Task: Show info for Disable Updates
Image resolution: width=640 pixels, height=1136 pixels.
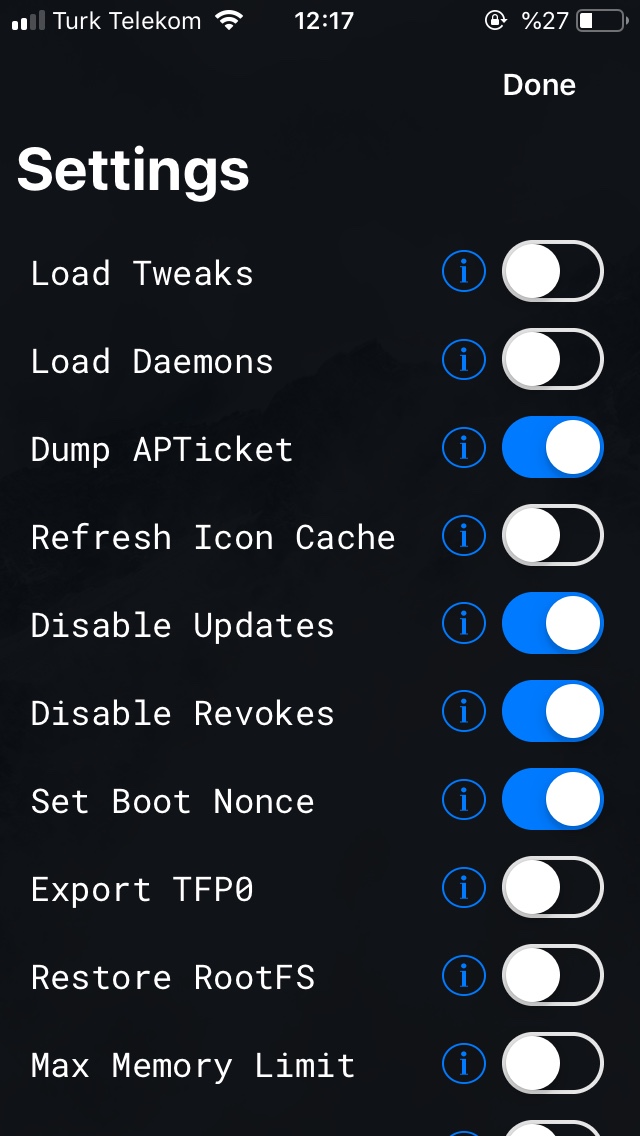Action: [x=463, y=623]
